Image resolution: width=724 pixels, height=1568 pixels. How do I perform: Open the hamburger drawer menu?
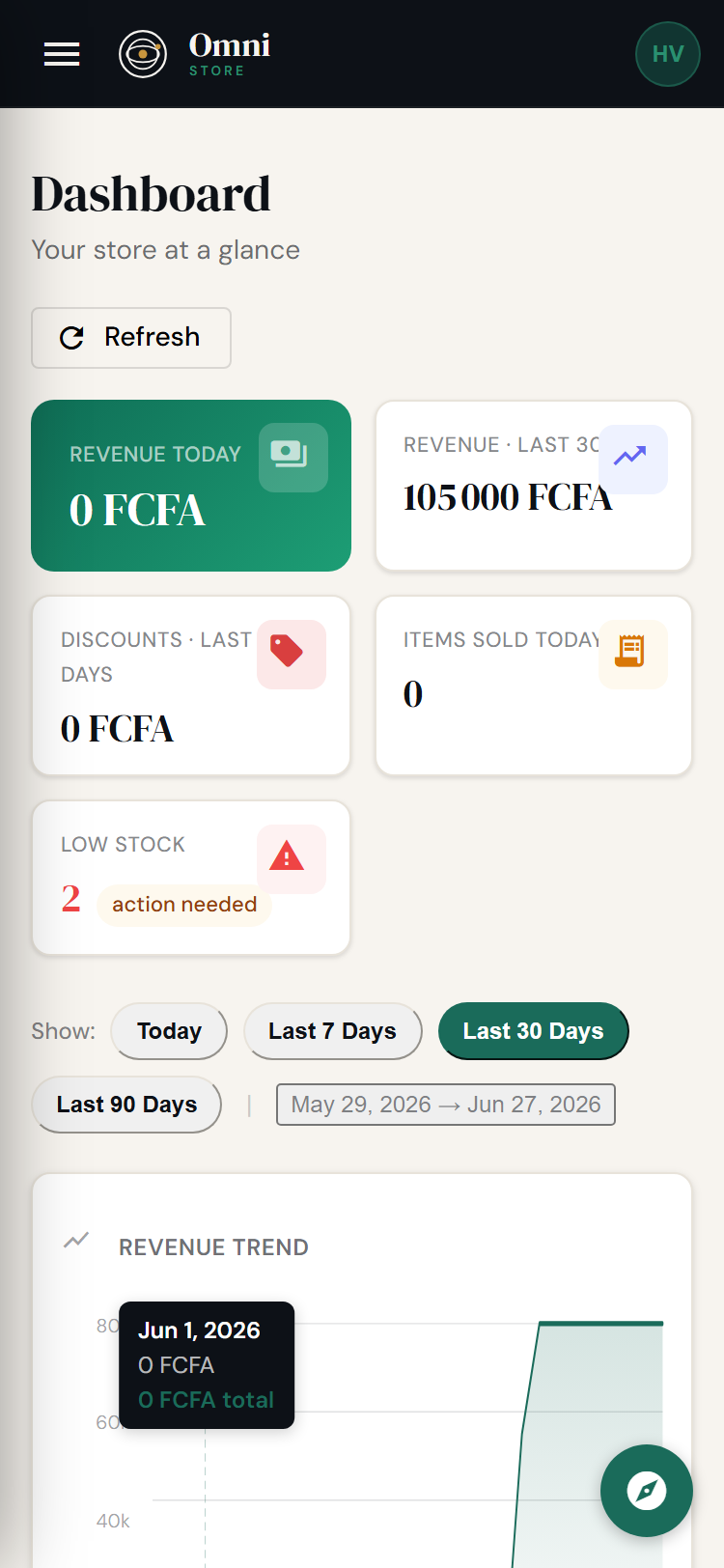point(62,54)
